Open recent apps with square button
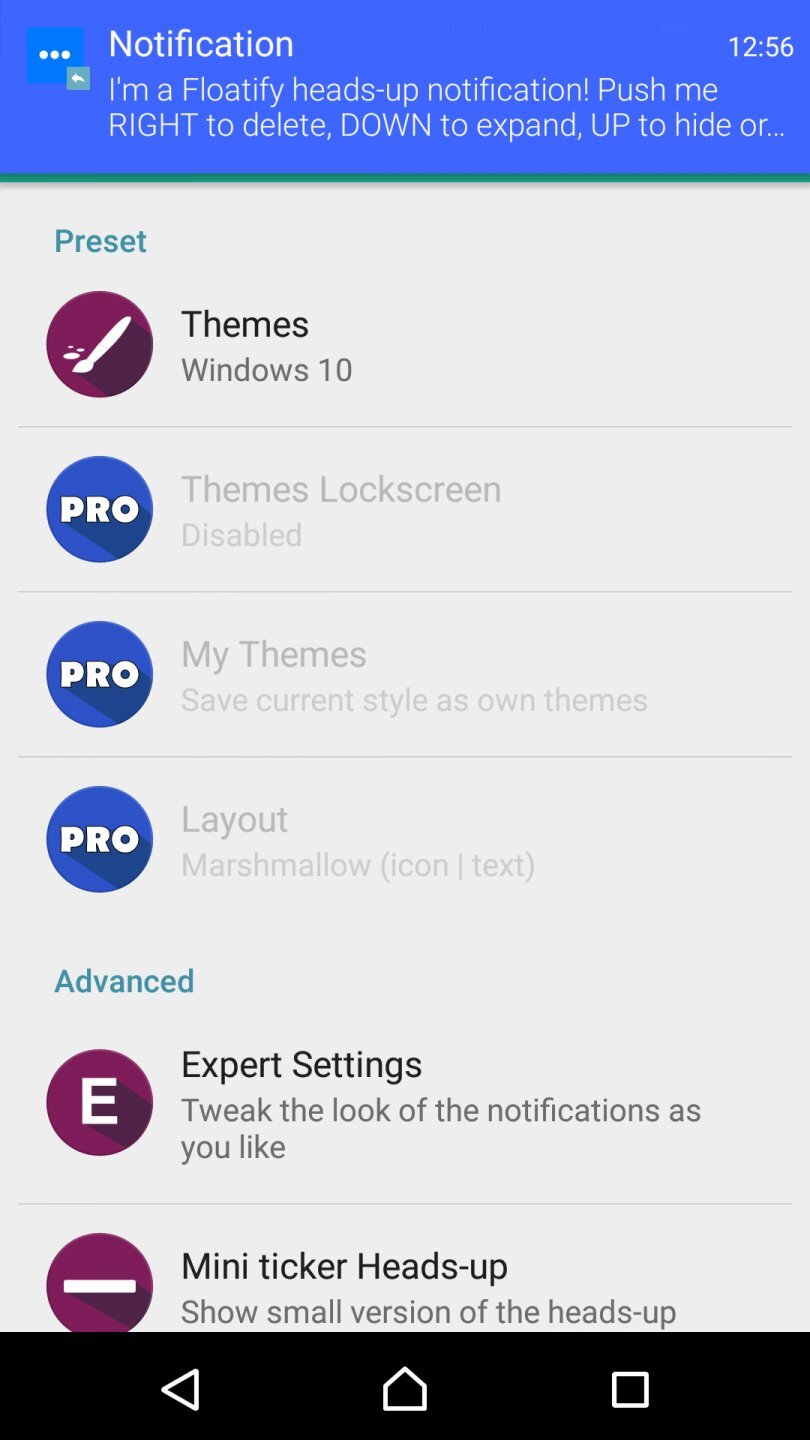The width and height of the screenshot is (810, 1440). (630, 1389)
